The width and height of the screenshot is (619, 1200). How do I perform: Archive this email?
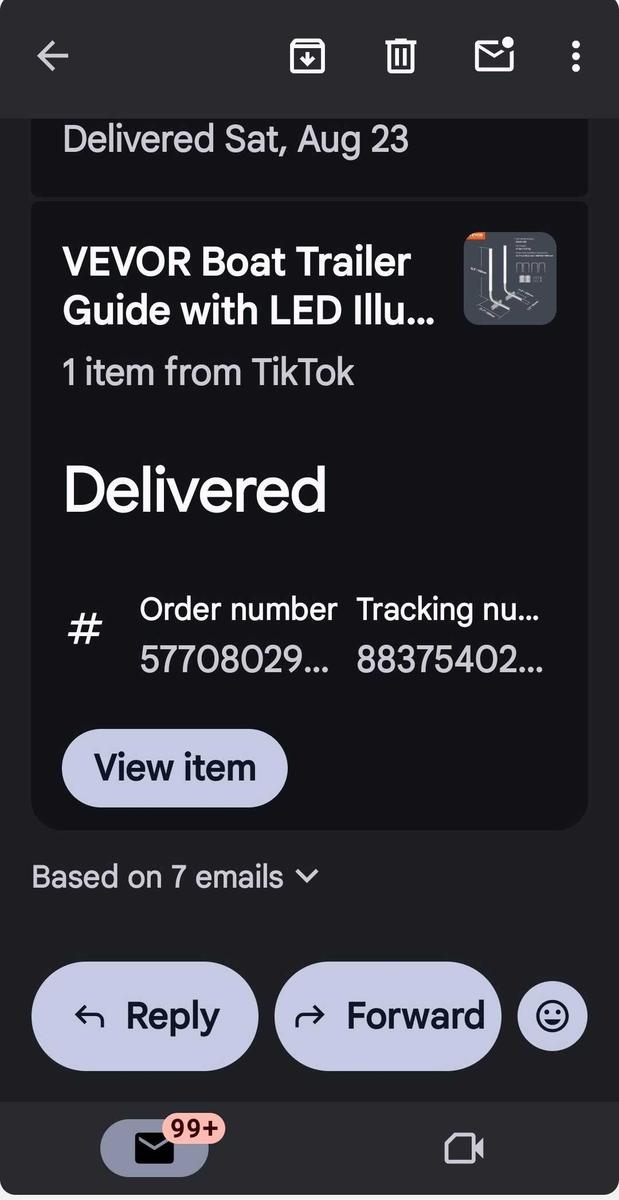pos(307,56)
